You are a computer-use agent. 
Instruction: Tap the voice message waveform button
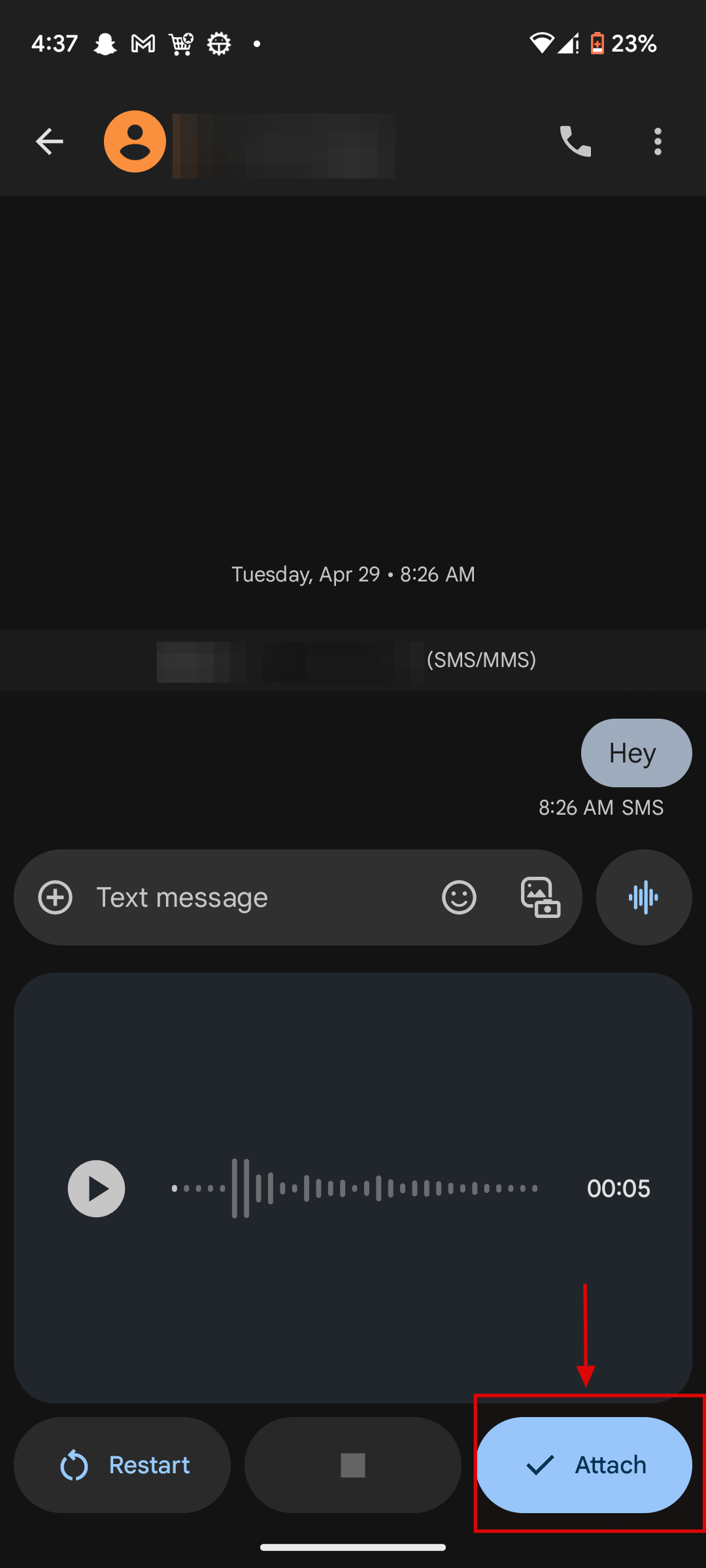(644, 897)
